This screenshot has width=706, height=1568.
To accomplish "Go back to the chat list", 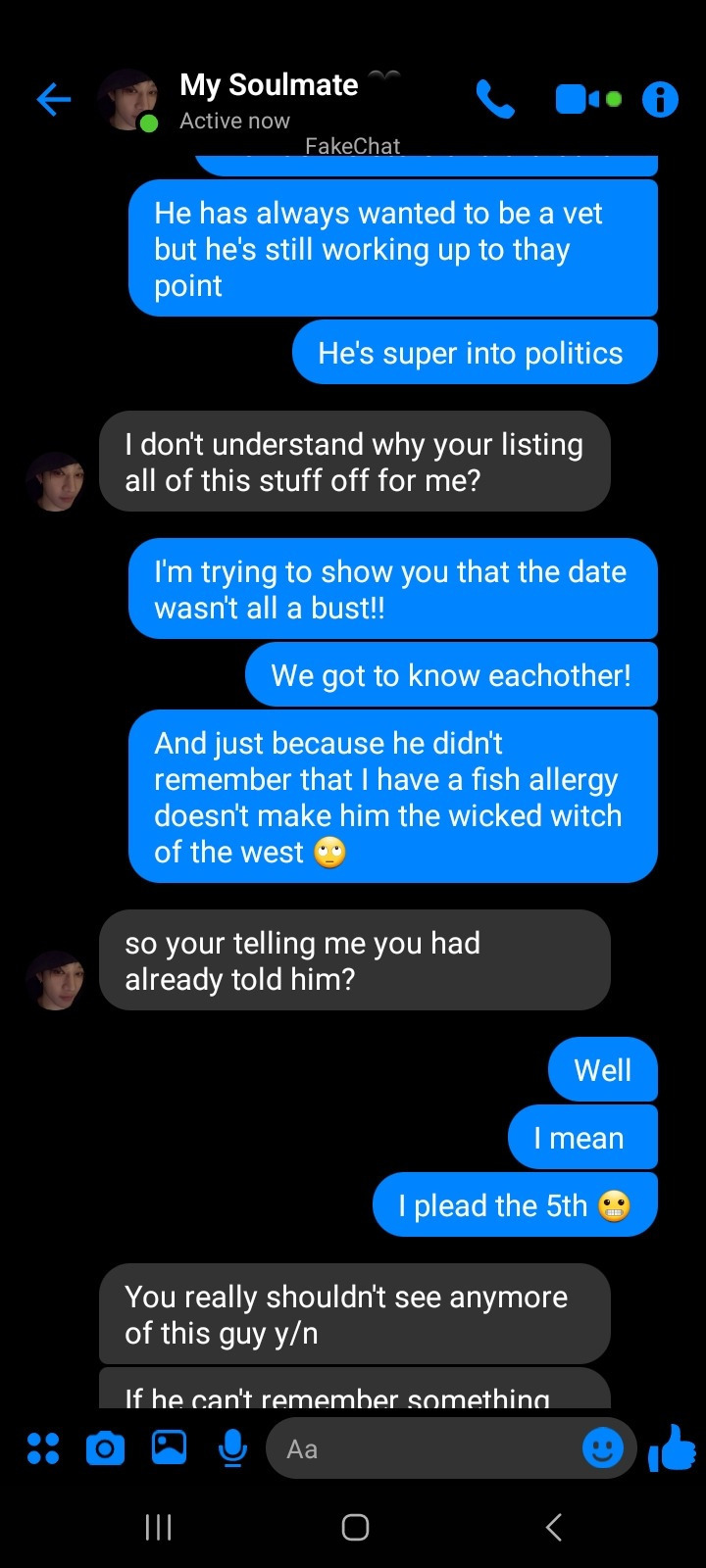I will (54, 100).
